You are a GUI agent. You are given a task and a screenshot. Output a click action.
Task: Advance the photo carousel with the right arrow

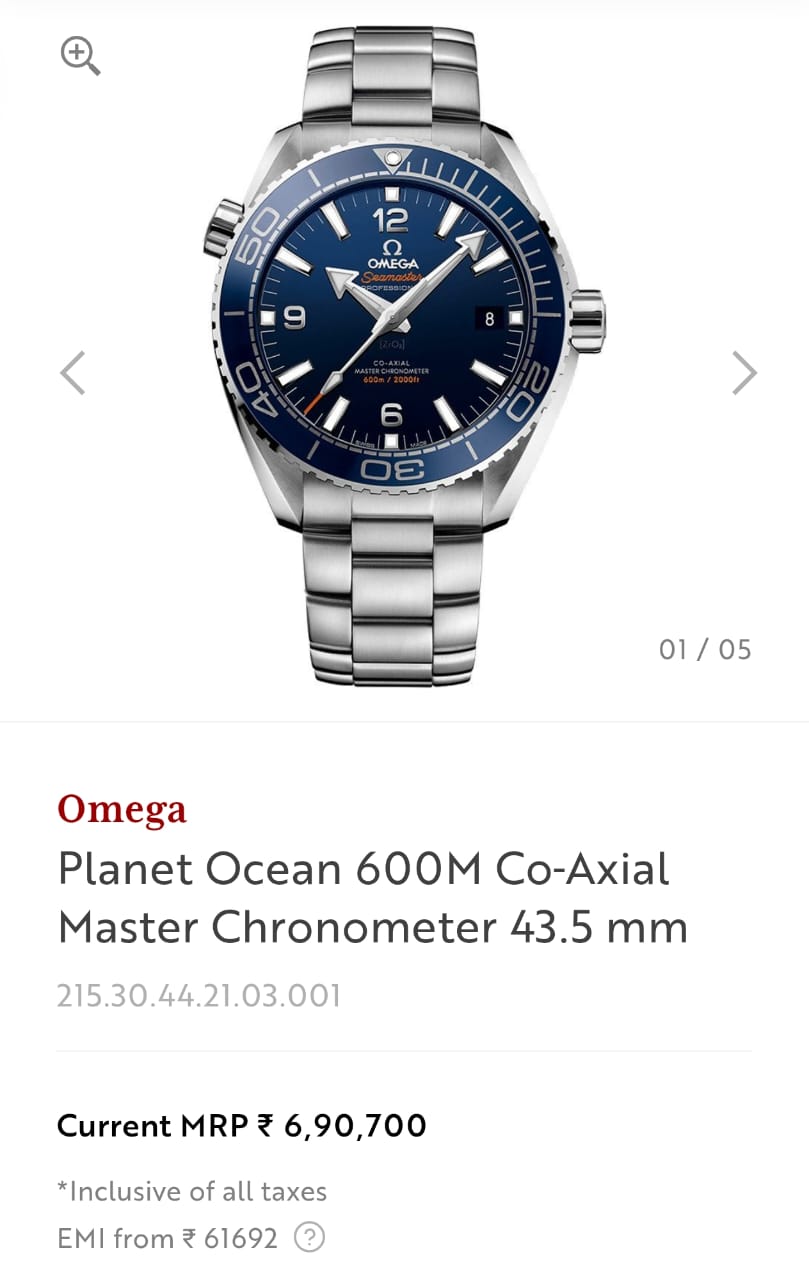pos(744,372)
